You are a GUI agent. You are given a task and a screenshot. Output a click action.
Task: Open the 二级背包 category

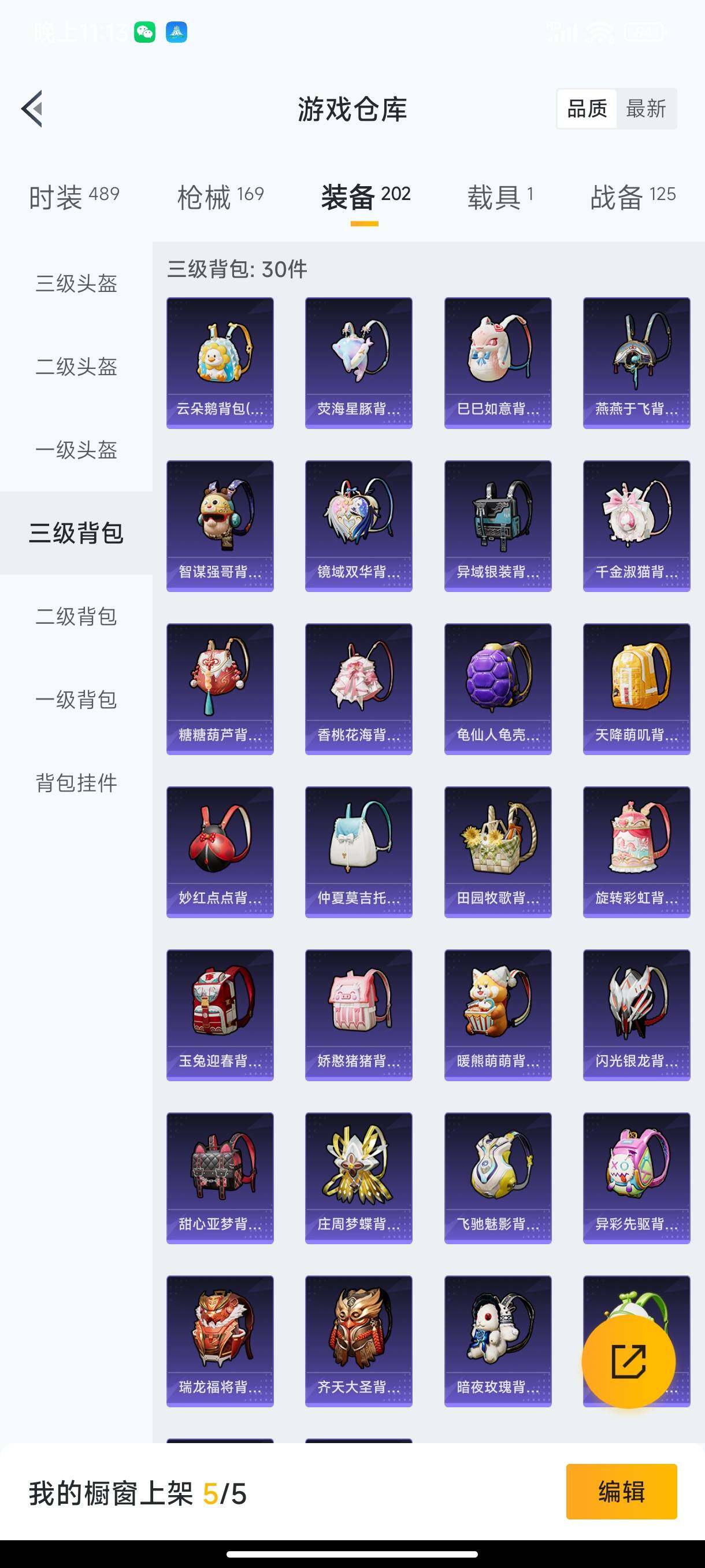tap(76, 616)
